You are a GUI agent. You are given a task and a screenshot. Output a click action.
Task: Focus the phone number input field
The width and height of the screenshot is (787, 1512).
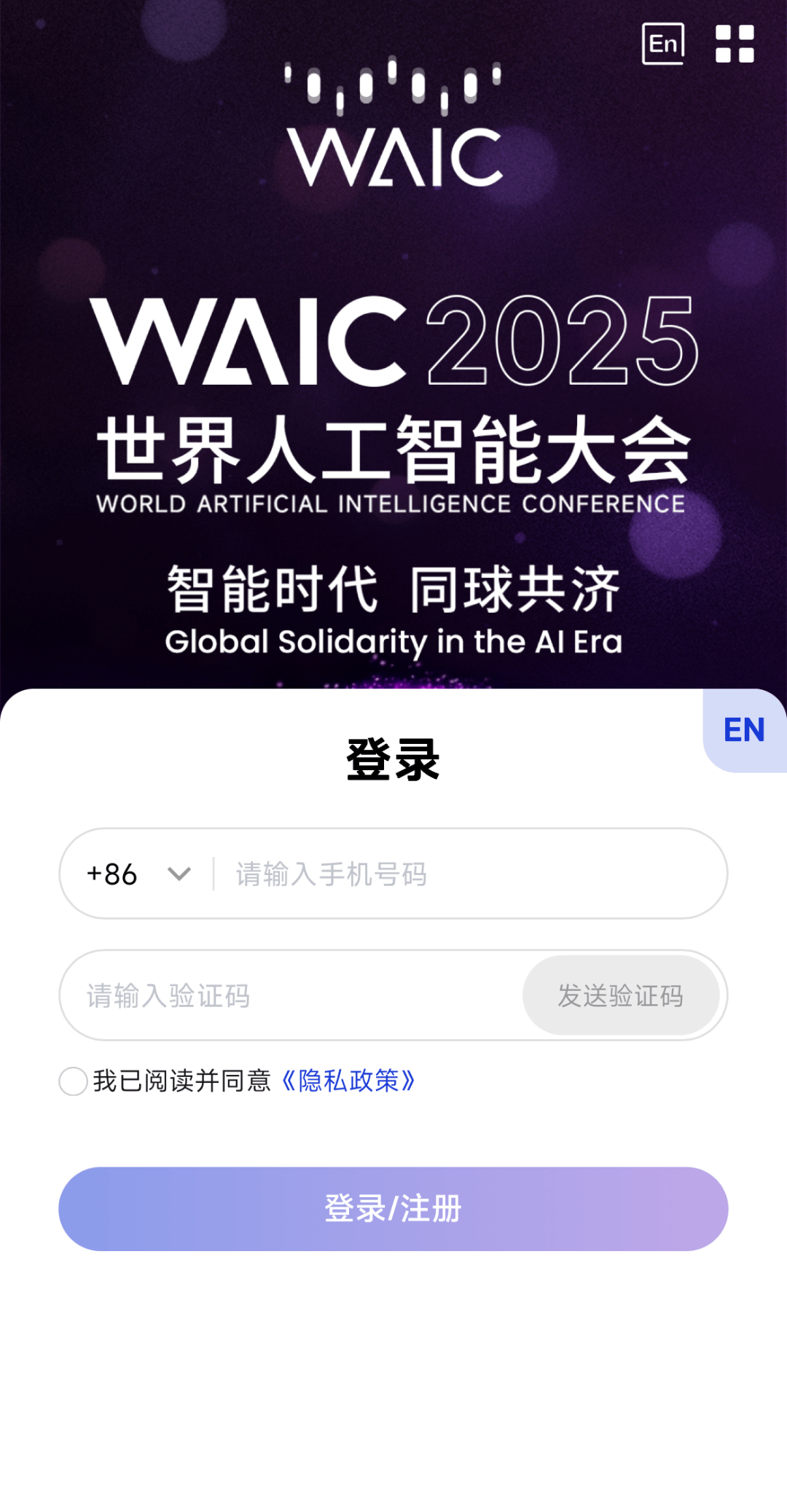(x=466, y=874)
